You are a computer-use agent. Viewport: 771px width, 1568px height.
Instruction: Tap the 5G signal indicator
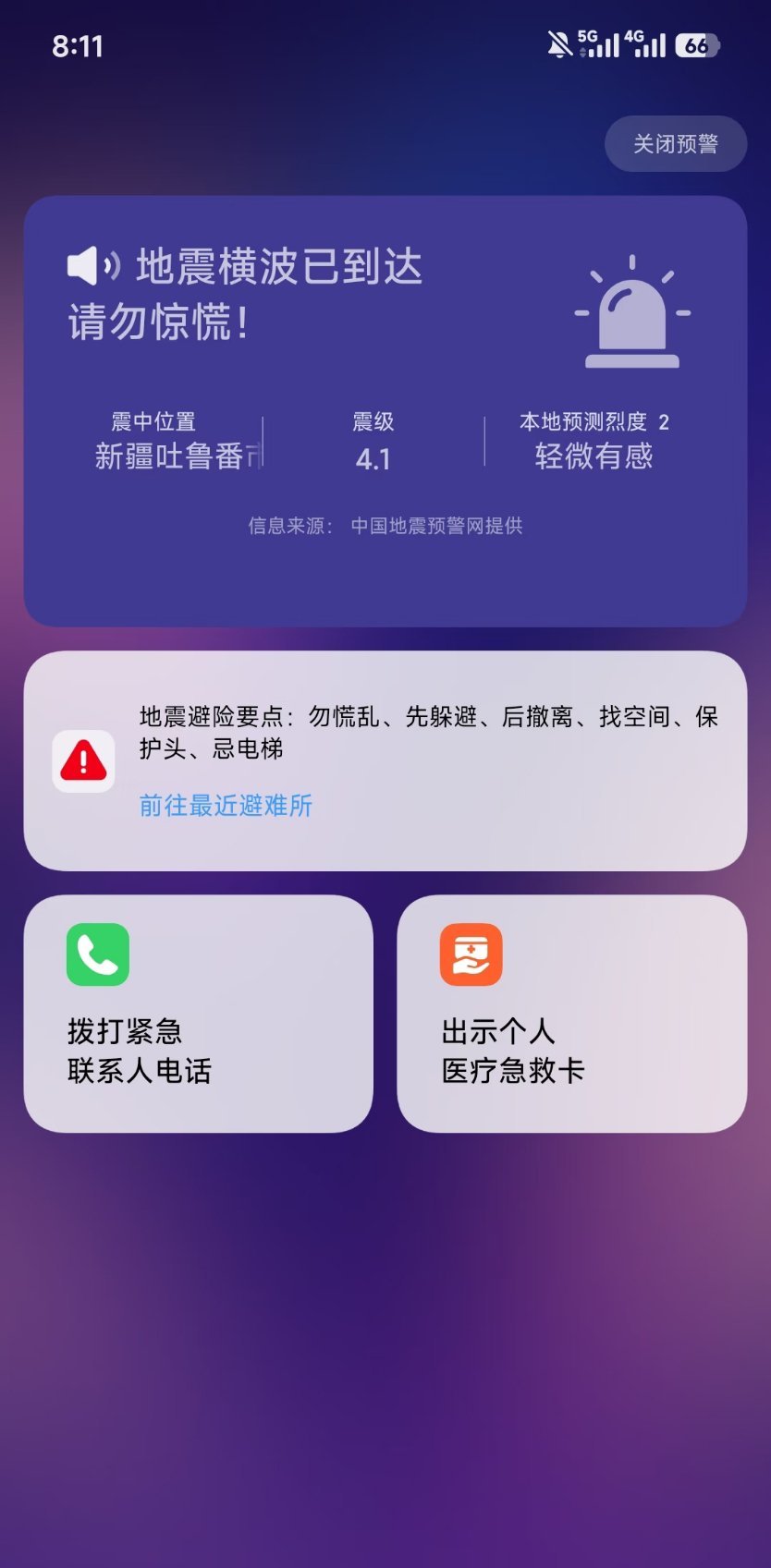tap(595, 43)
